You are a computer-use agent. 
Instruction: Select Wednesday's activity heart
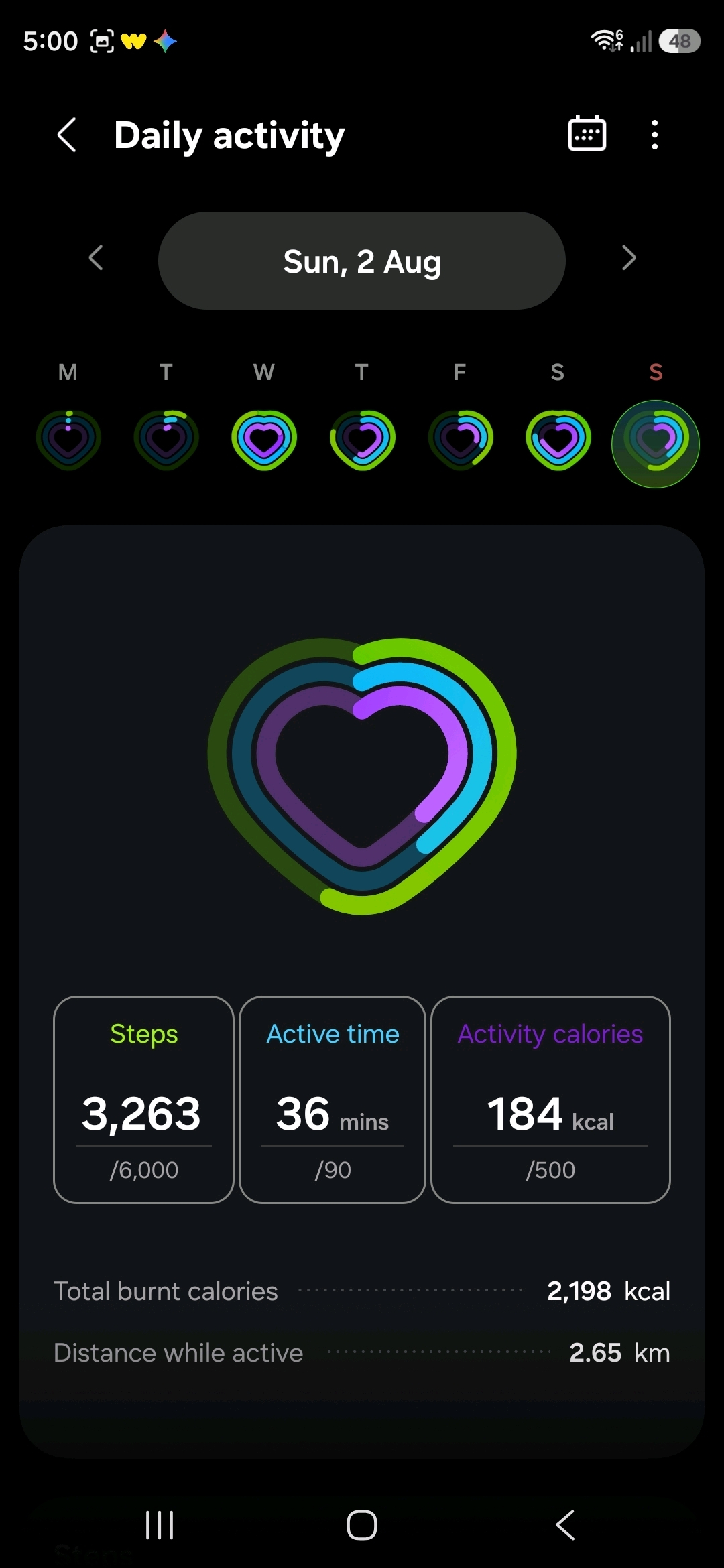(x=264, y=440)
